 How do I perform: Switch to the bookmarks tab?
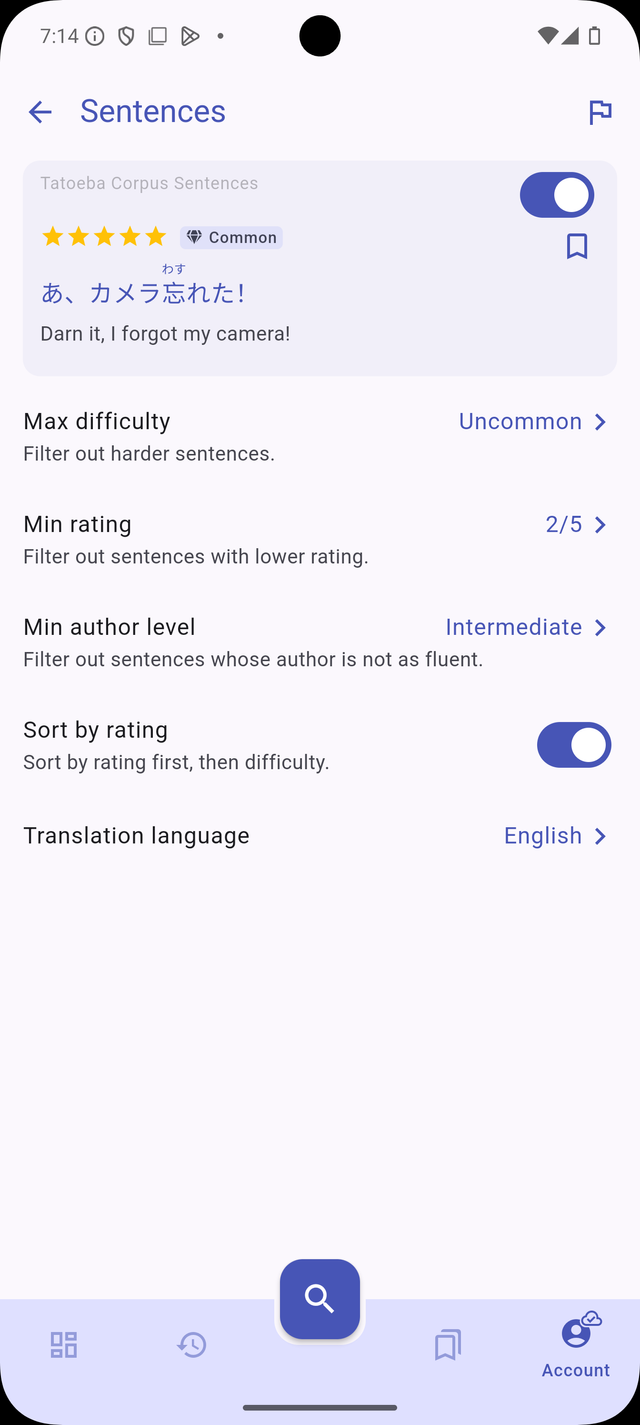pos(448,1345)
